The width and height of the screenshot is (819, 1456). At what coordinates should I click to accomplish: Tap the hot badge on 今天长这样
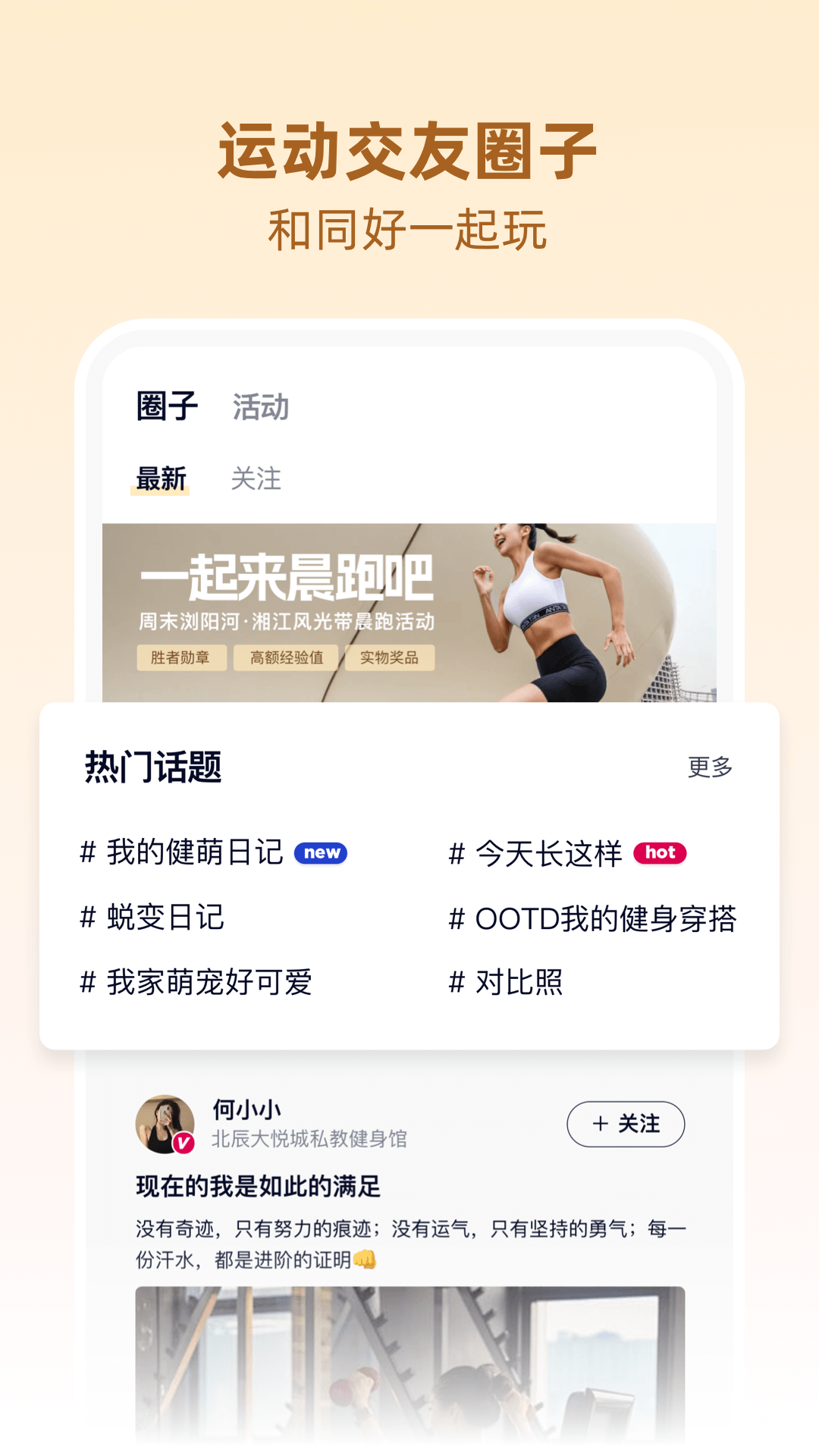tap(661, 852)
